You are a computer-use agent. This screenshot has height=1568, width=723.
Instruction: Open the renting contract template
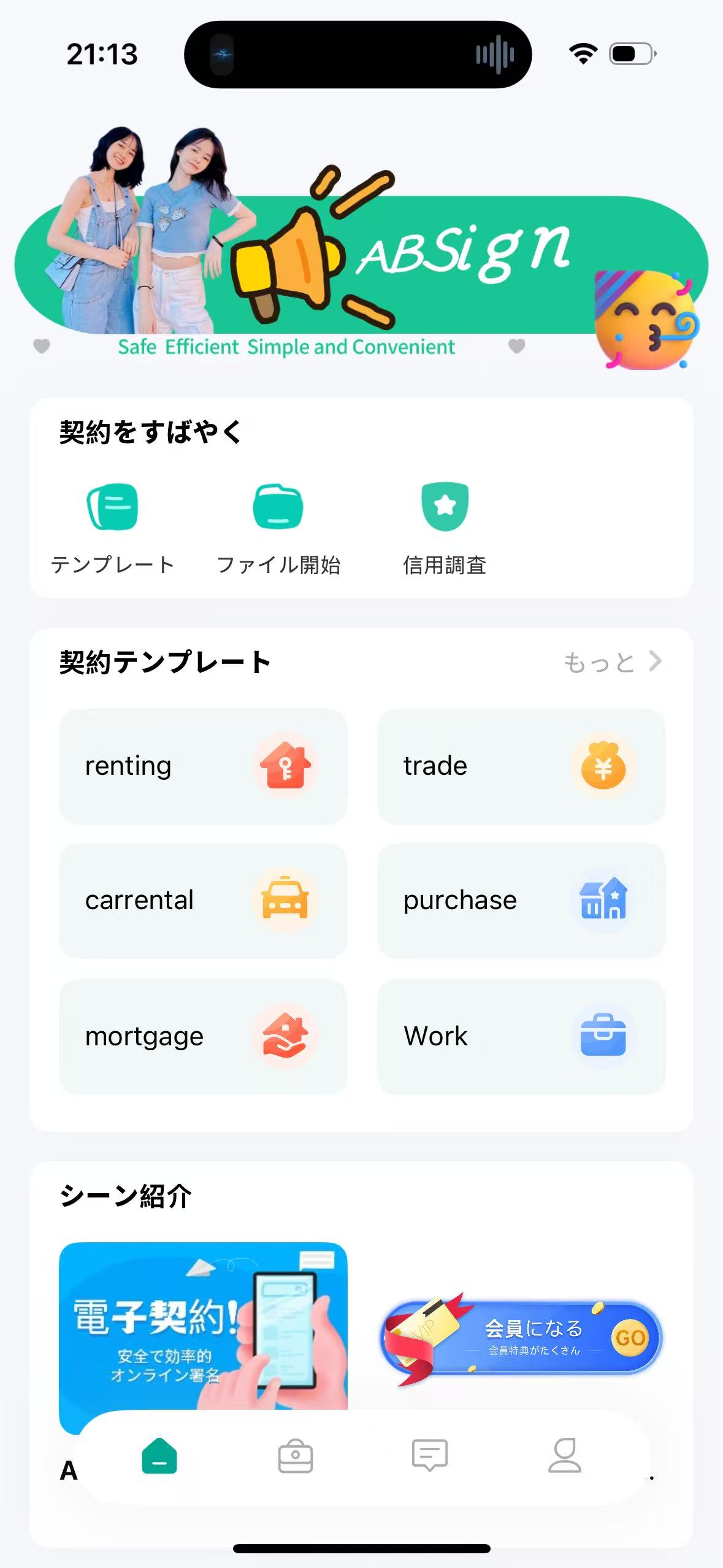click(x=203, y=766)
